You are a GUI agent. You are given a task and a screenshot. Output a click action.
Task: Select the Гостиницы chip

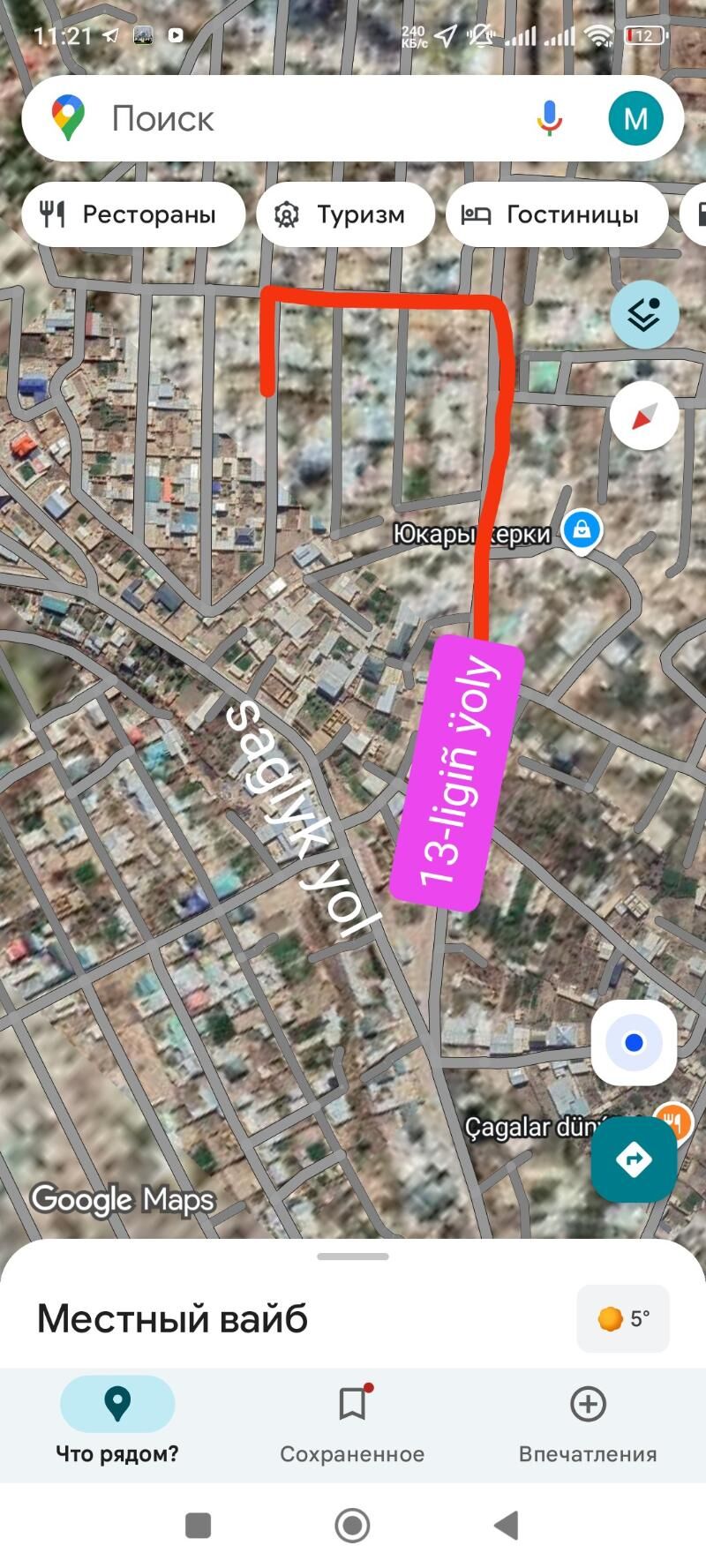pos(556,214)
